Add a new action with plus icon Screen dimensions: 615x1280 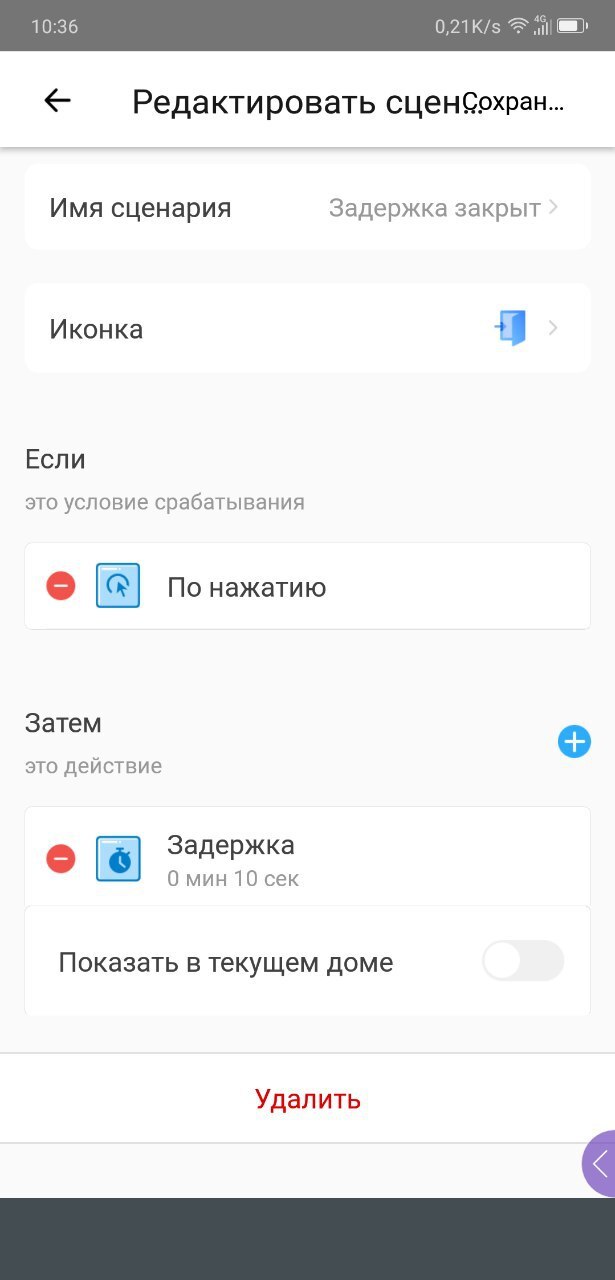pos(574,742)
